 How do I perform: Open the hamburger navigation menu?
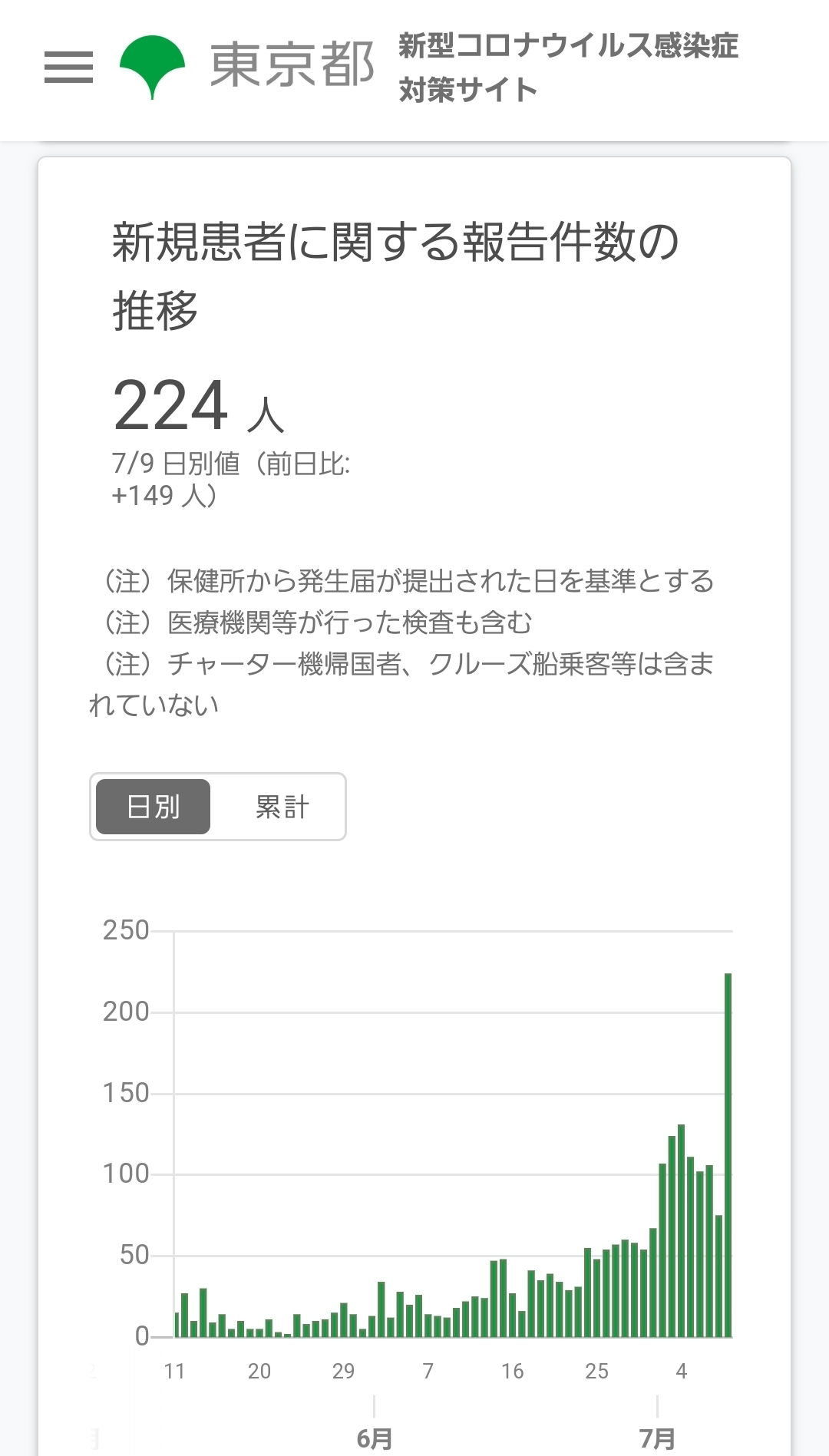tap(68, 68)
